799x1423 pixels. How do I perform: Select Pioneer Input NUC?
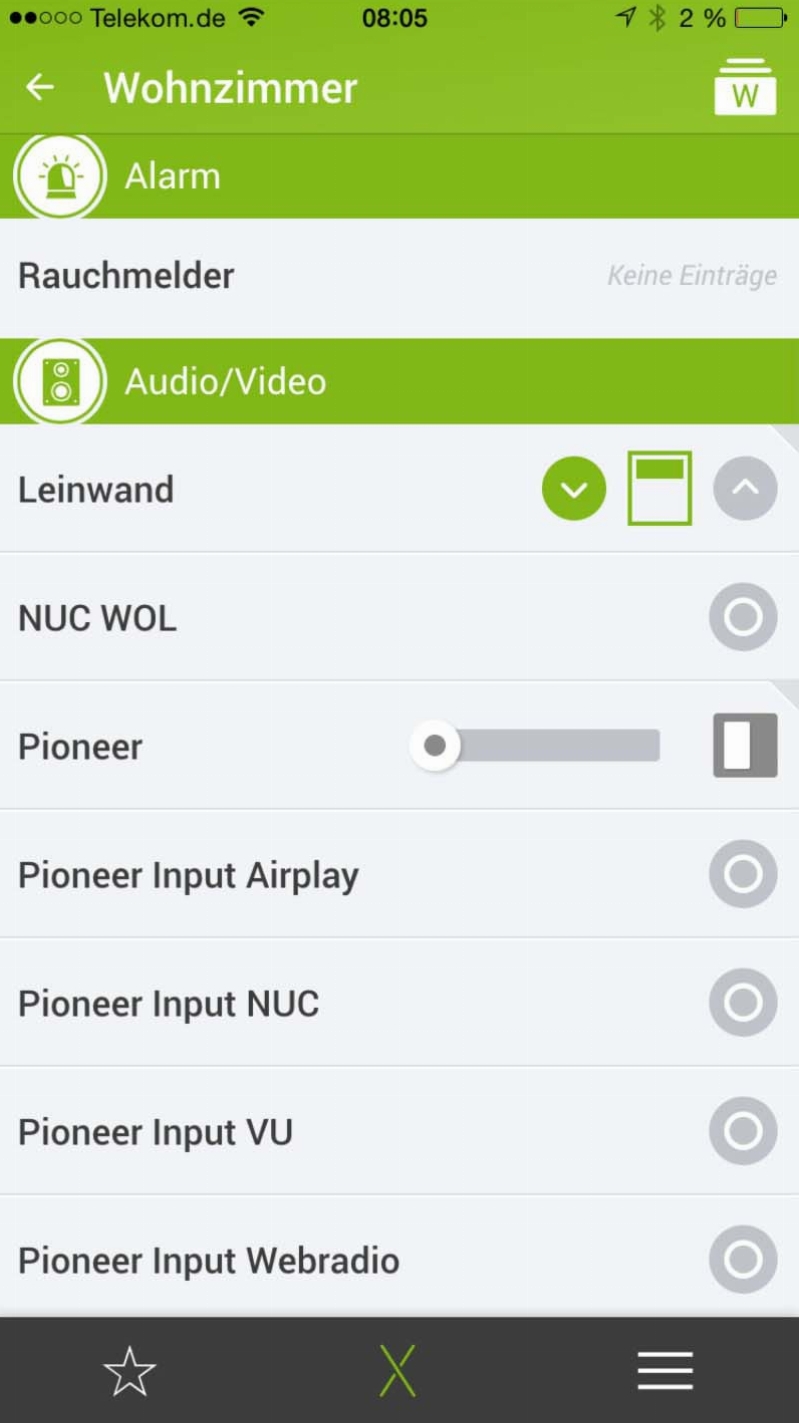[743, 1002]
